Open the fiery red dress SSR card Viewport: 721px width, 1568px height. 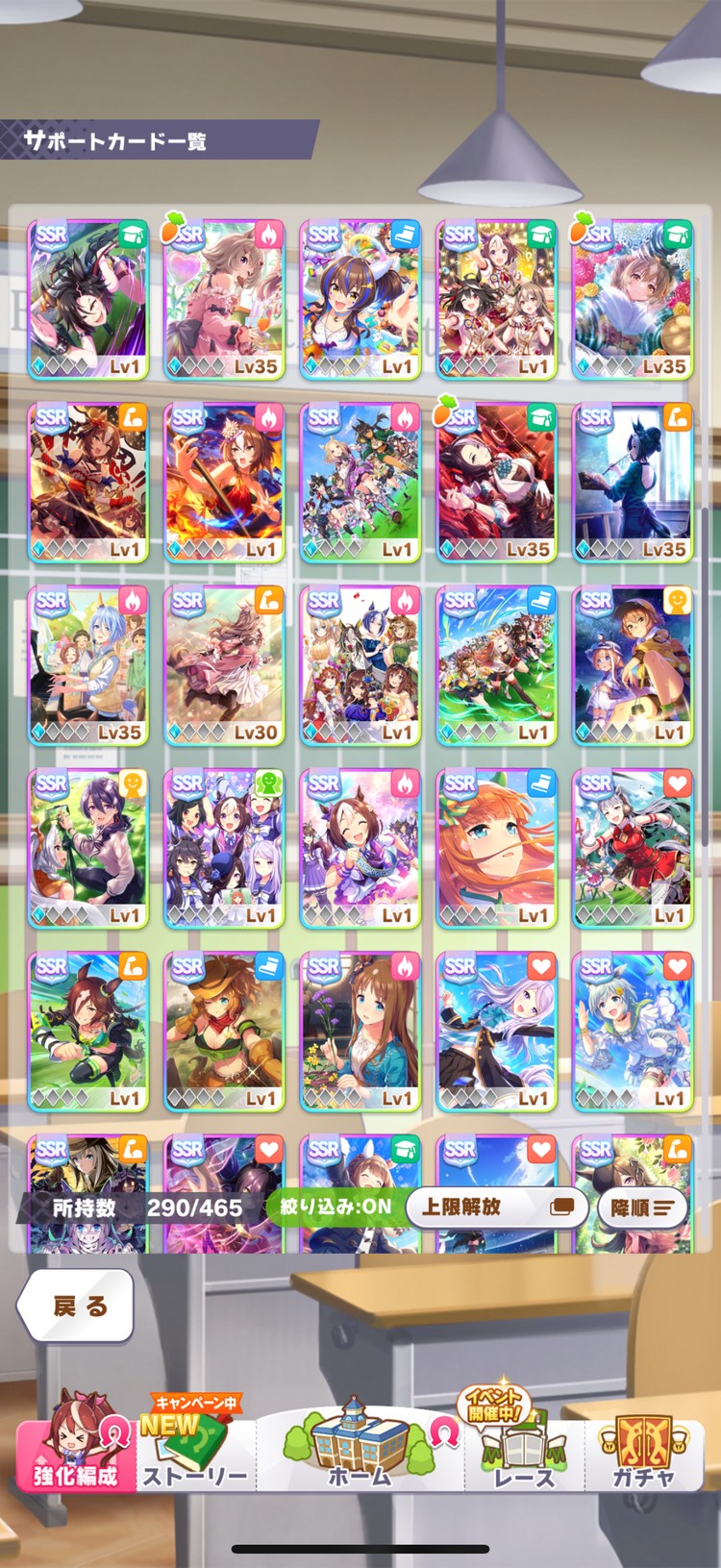[224, 483]
